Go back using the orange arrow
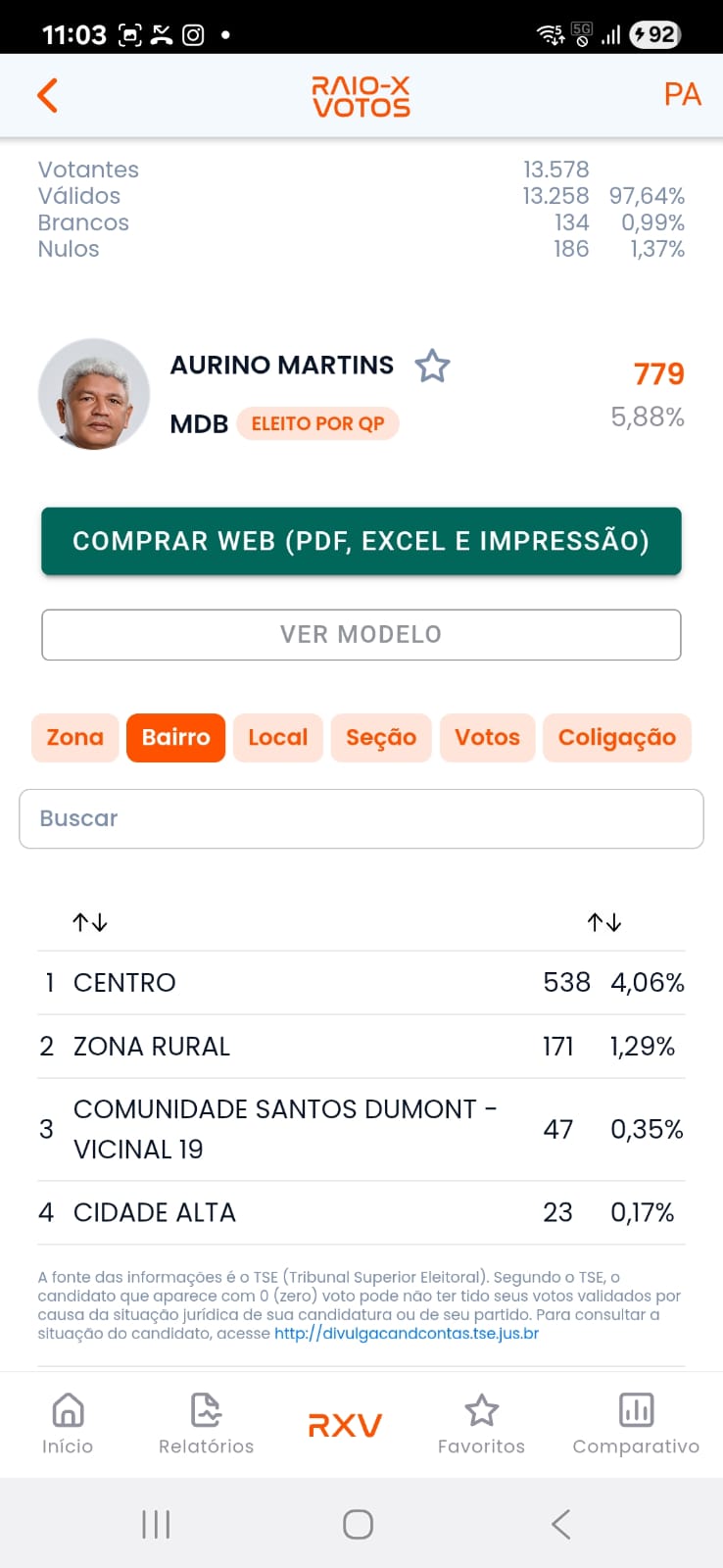723x1568 pixels. (x=47, y=95)
